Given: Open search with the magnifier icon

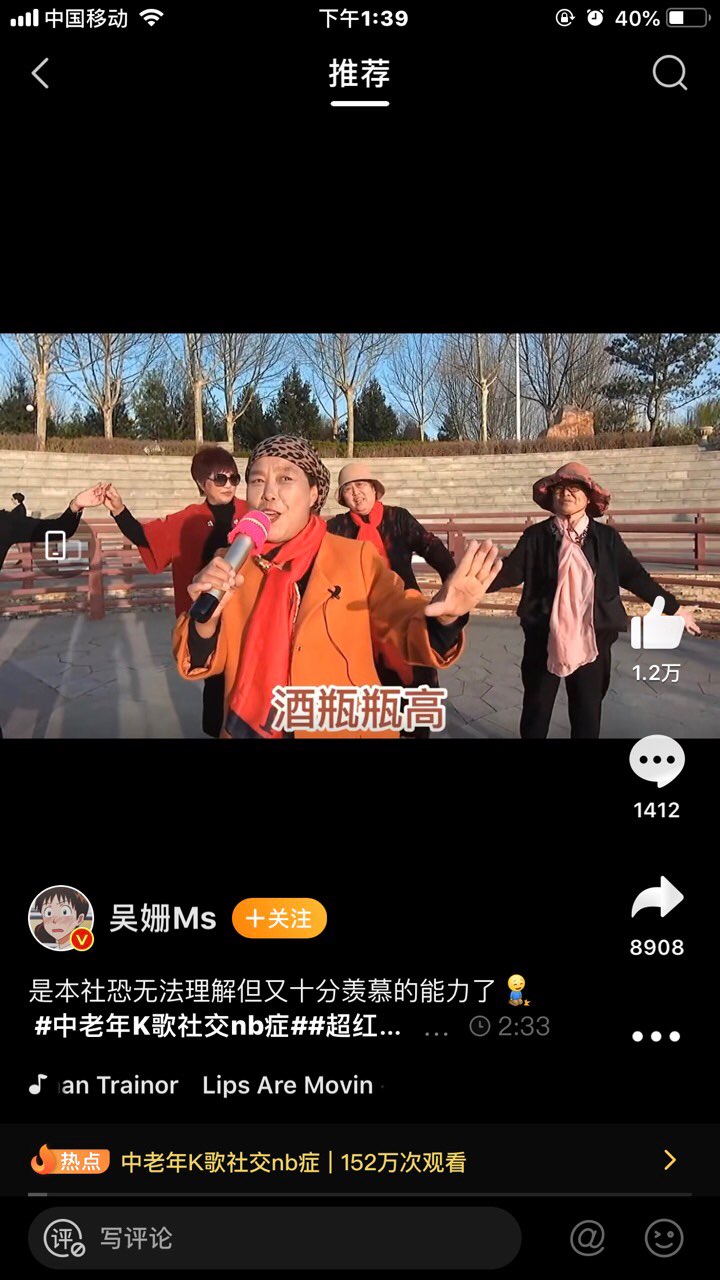Looking at the screenshot, I should [x=669, y=73].
